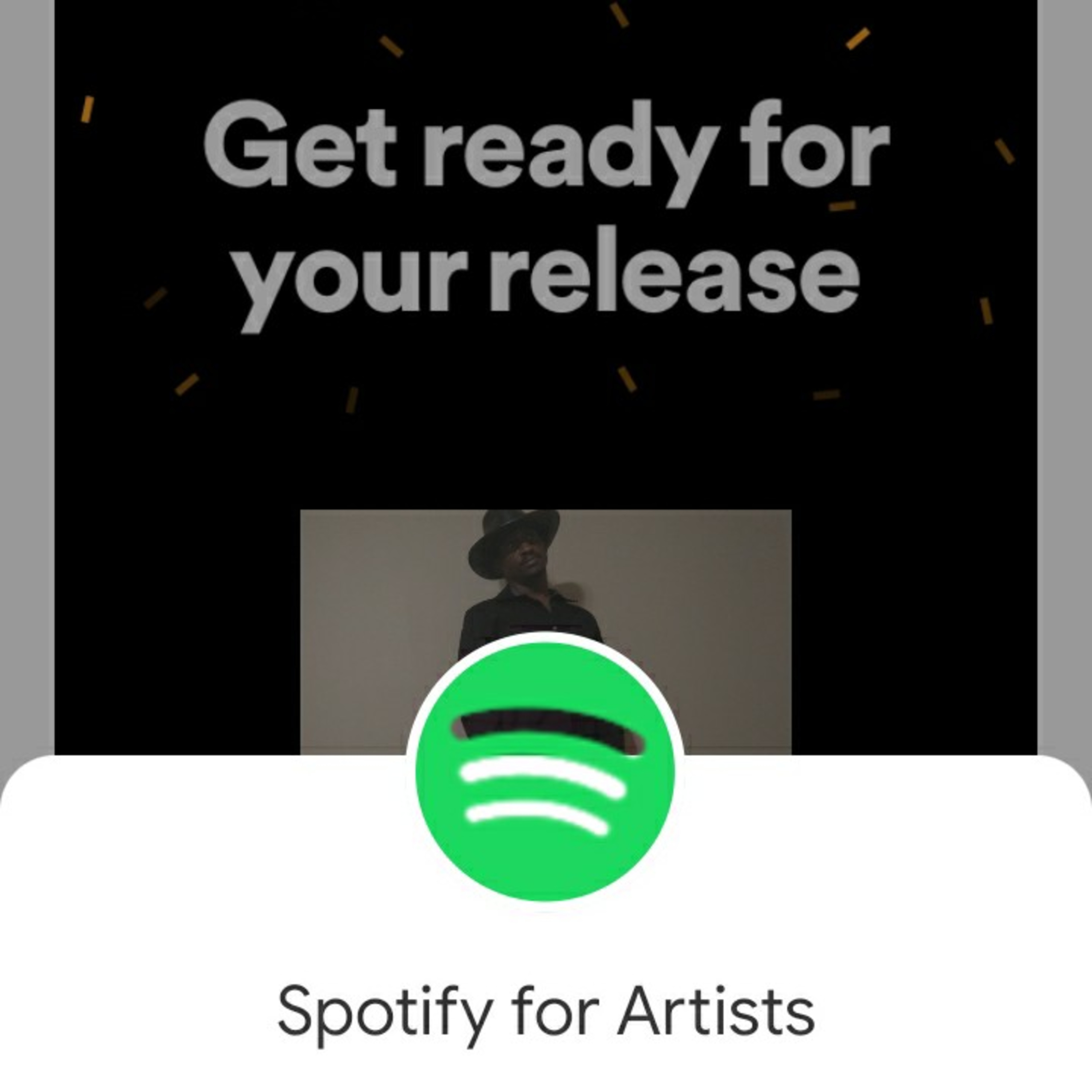Tap the Spotify for Artists profile avatar
Screen dimensions: 1092x1092
click(545, 772)
